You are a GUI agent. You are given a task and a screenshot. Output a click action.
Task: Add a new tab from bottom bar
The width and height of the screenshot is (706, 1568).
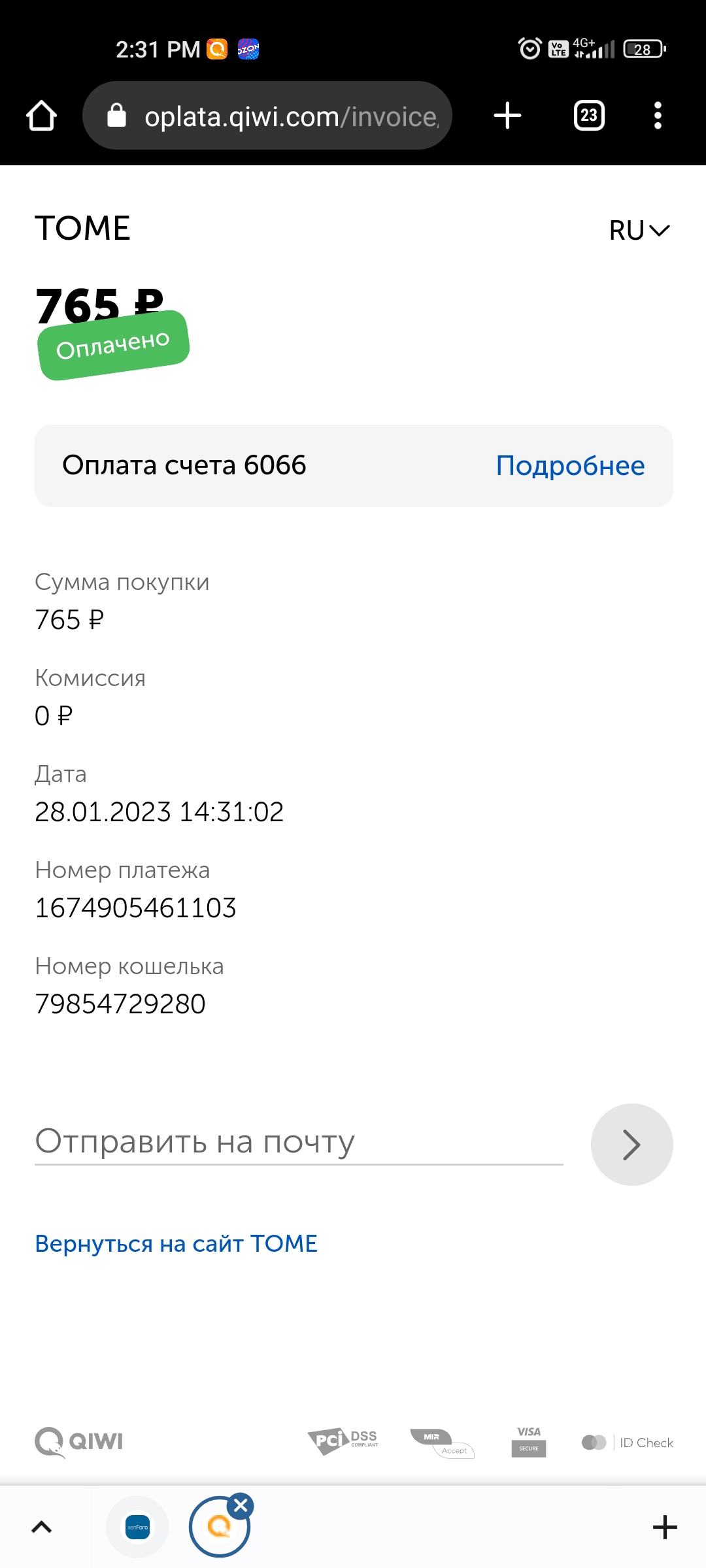pyautogui.click(x=665, y=1527)
